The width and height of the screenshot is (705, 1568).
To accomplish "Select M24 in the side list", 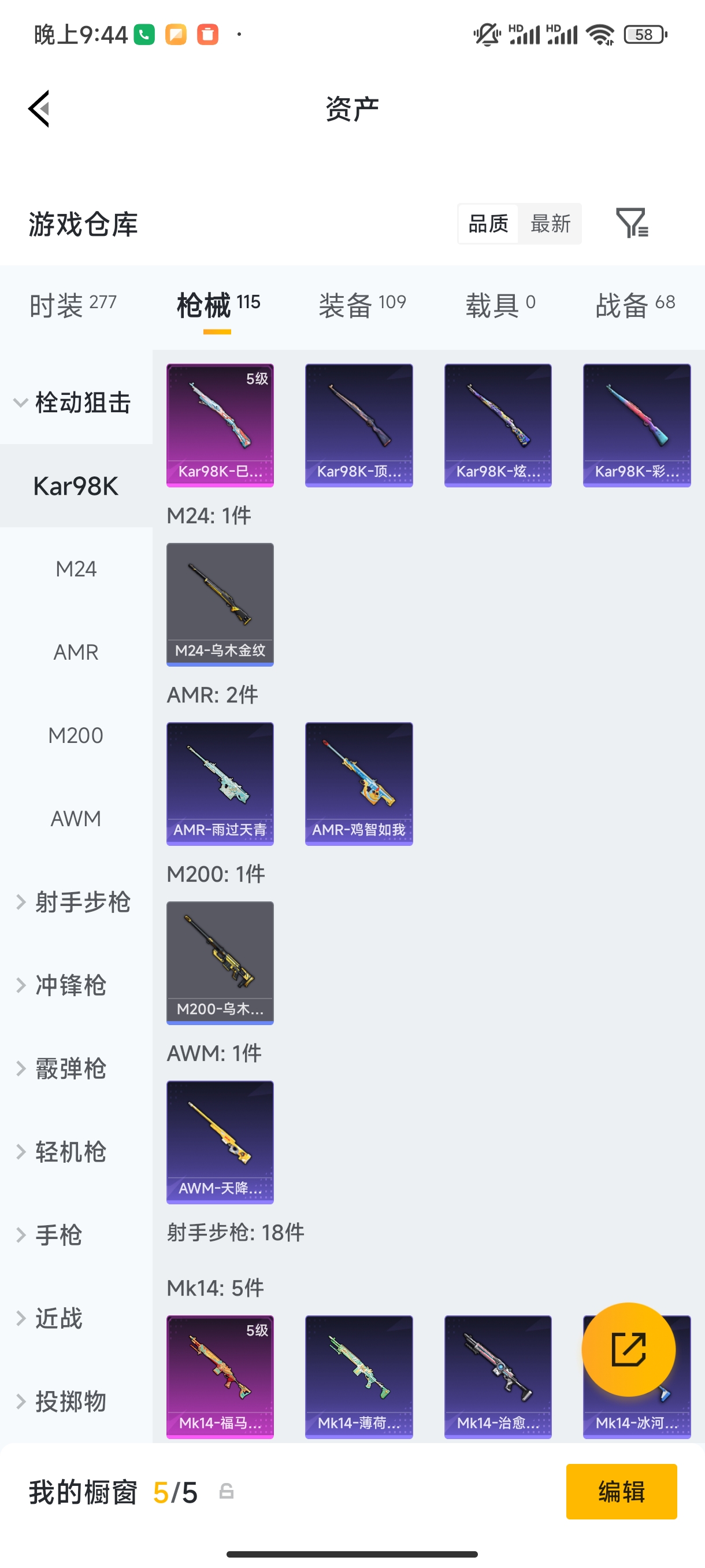I will click(x=76, y=569).
